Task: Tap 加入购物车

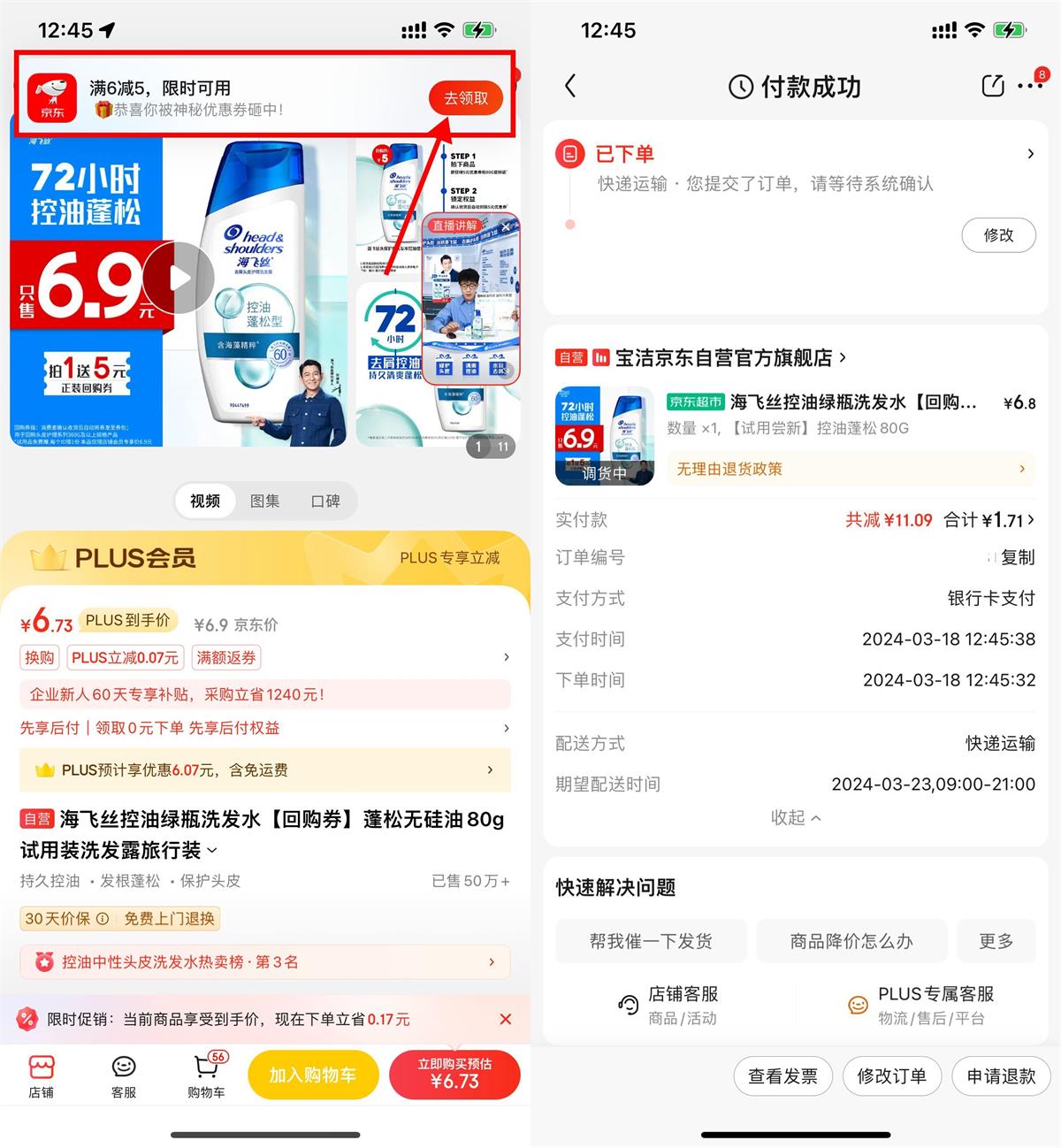Action: coord(312,1075)
